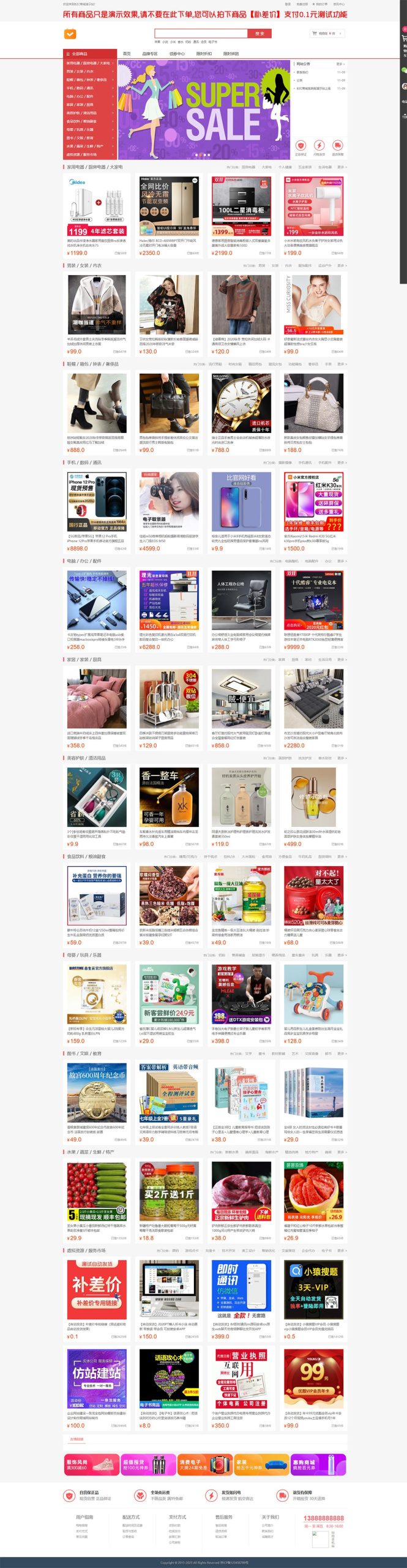Open the Haier refrigerator product at ¥2350.0
This screenshot has height=1568, width=407.
pos(169,206)
